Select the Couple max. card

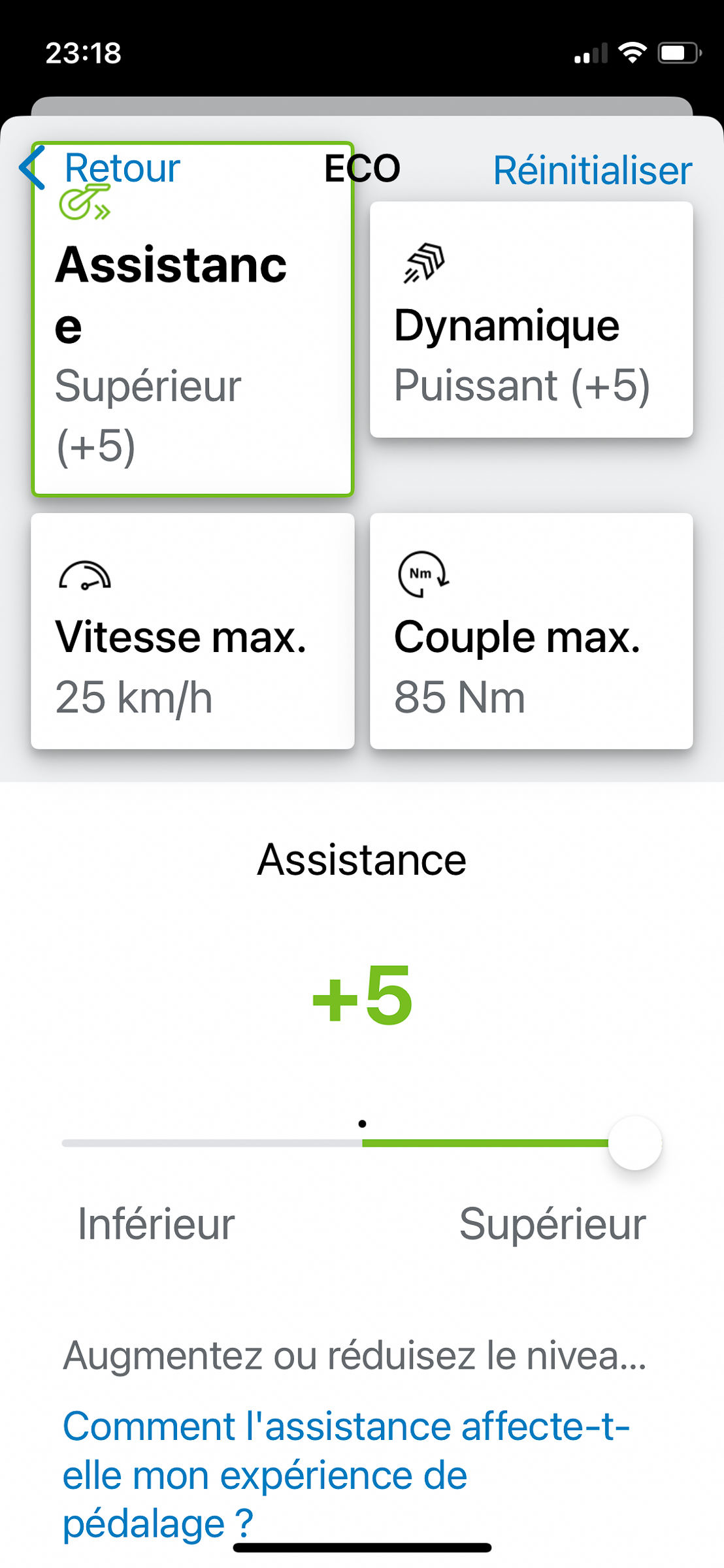point(531,630)
